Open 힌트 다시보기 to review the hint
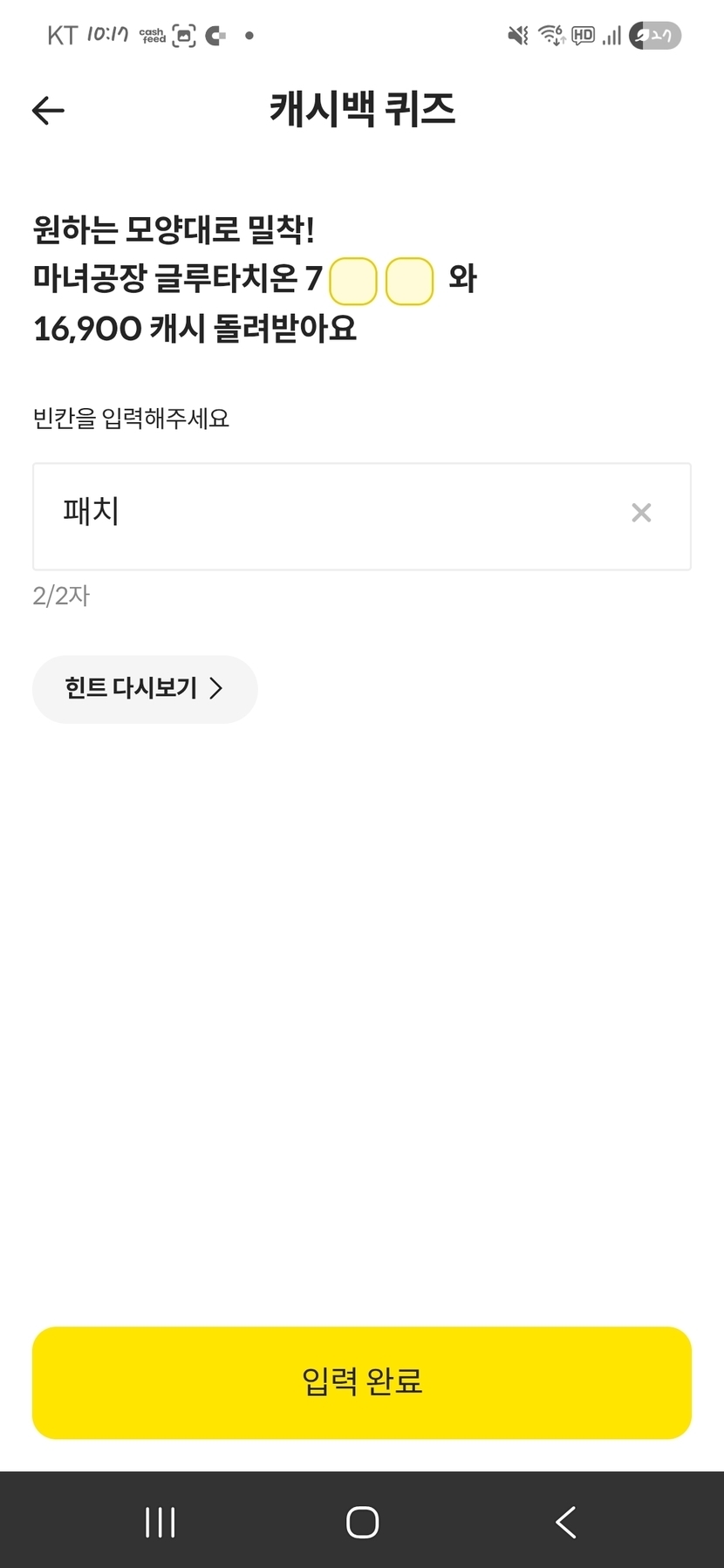 click(145, 689)
